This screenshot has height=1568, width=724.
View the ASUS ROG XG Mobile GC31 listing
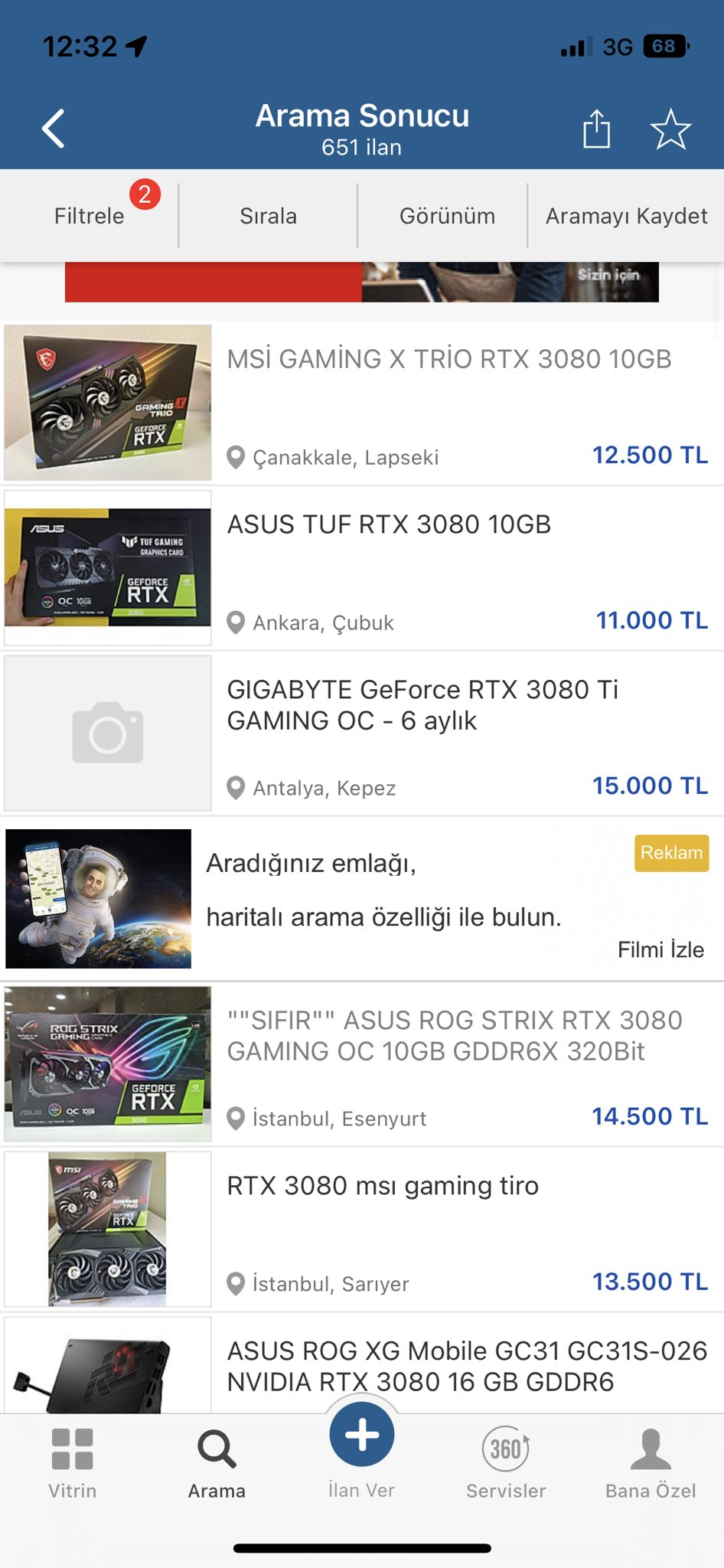pos(467,1365)
